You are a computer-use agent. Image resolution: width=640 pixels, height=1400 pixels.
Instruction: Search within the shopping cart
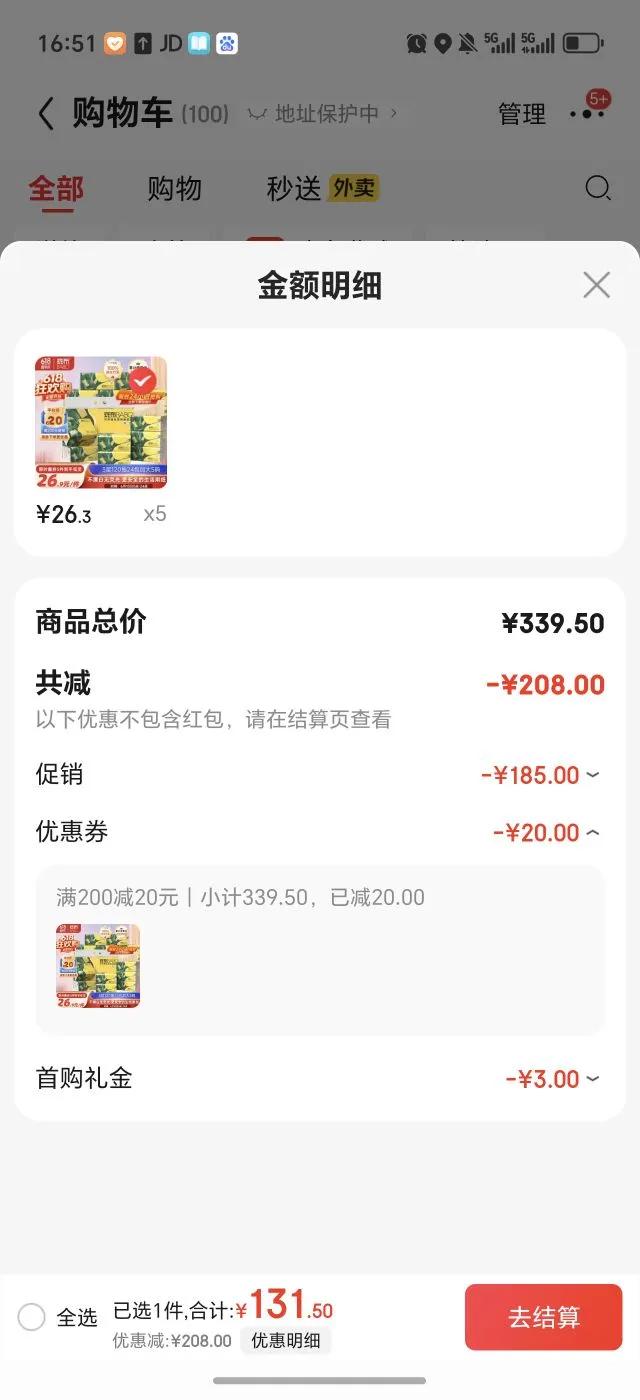point(598,188)
